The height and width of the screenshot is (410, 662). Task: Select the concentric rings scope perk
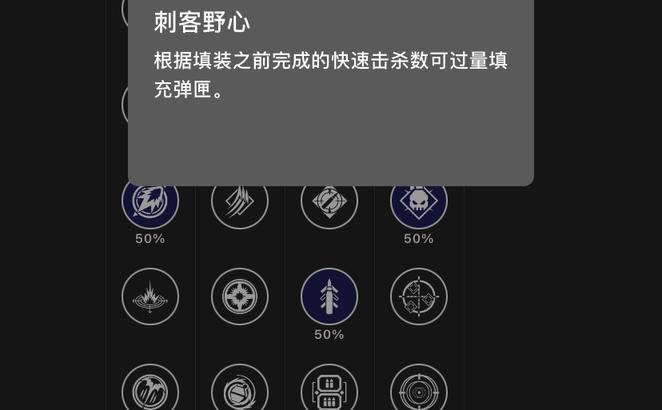pyautogui.click(x=418, y=390)
